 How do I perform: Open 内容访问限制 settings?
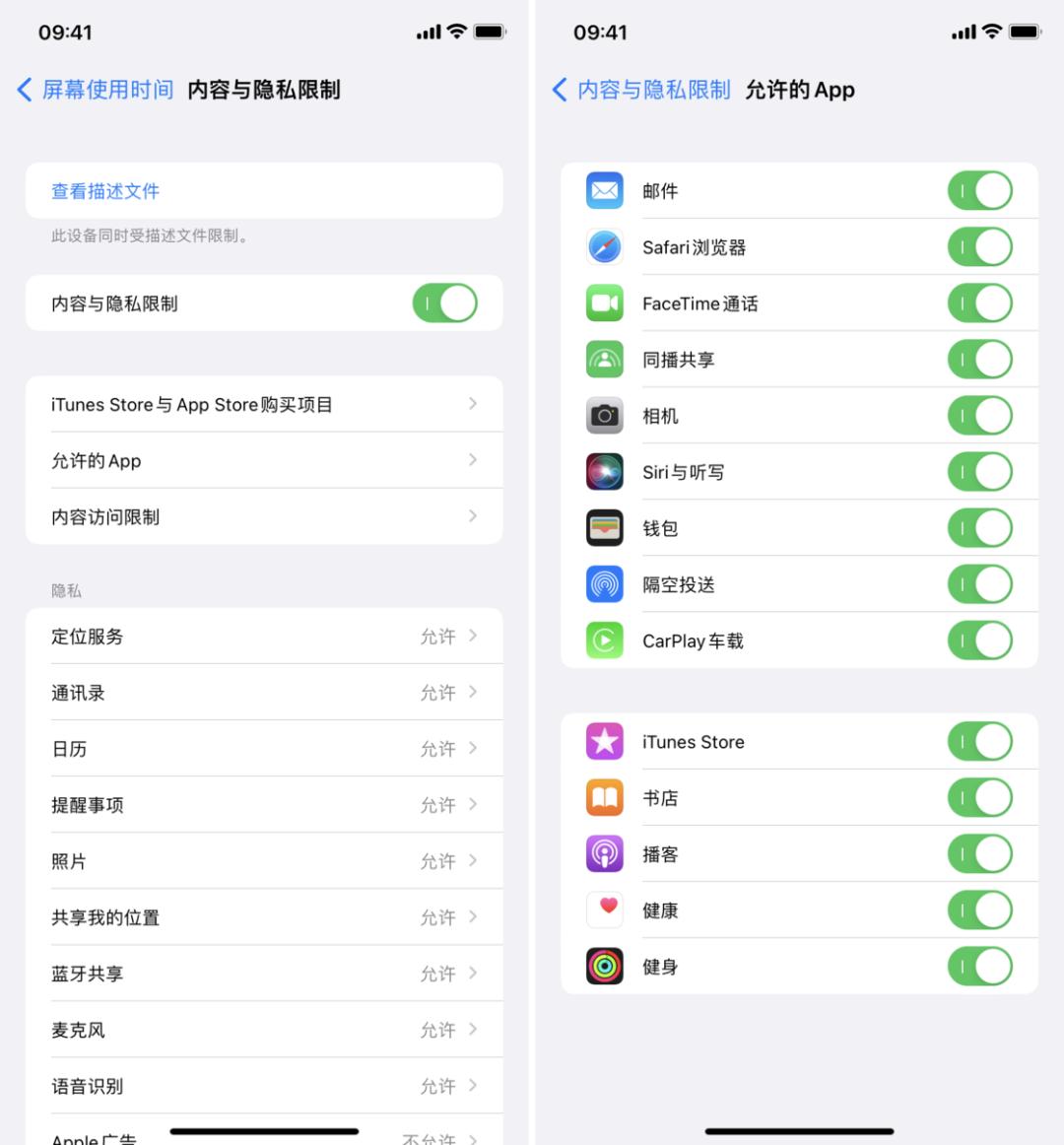point(263,516)
